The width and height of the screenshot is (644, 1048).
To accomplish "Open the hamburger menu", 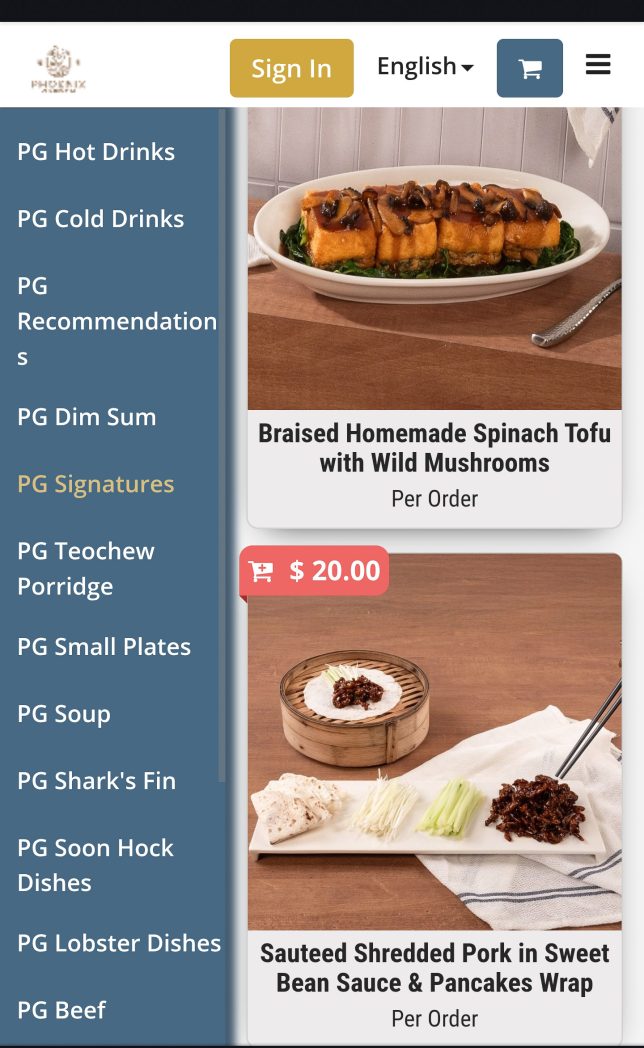I will 598,65.
